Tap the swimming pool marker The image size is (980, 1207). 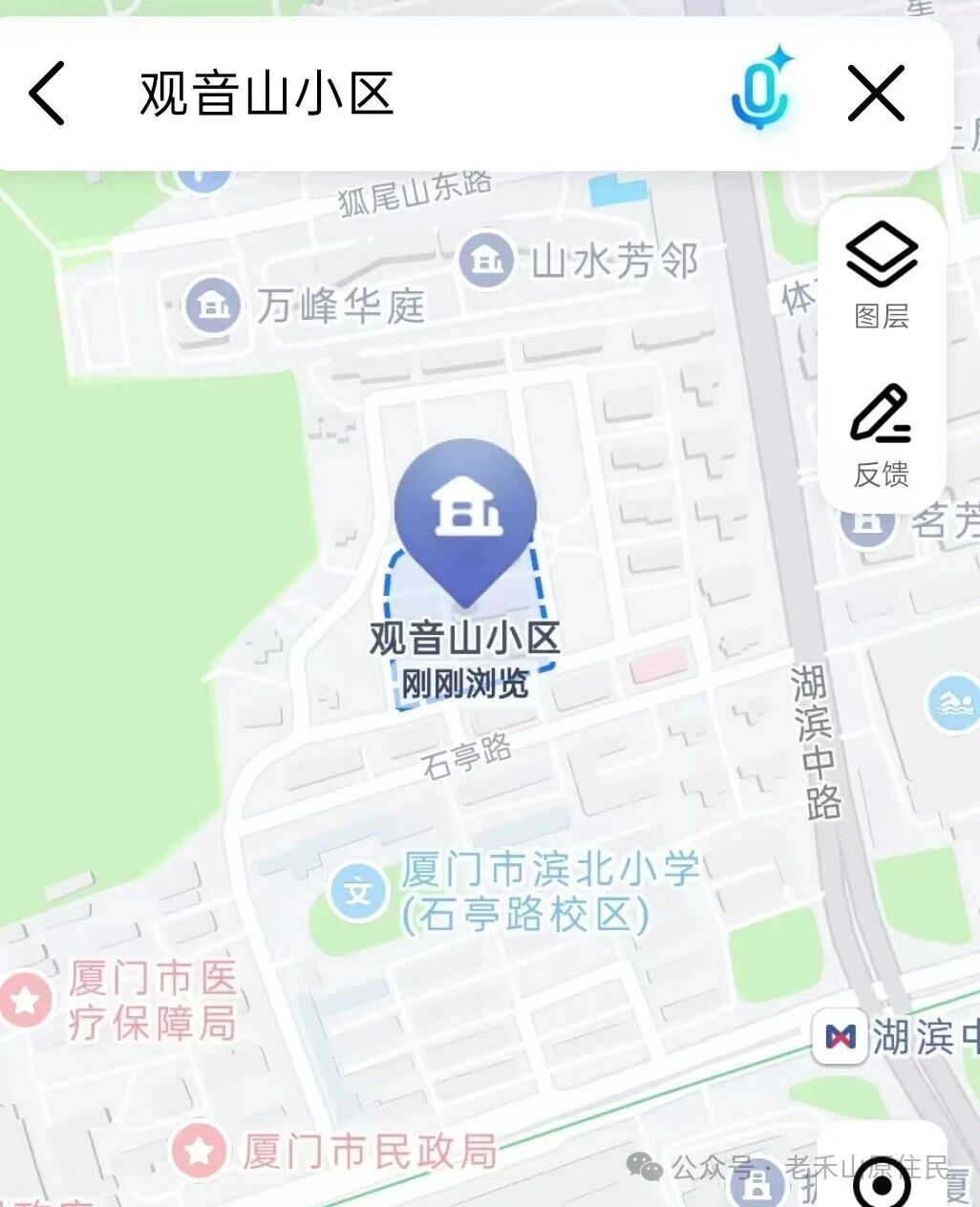tap(954, 704)
